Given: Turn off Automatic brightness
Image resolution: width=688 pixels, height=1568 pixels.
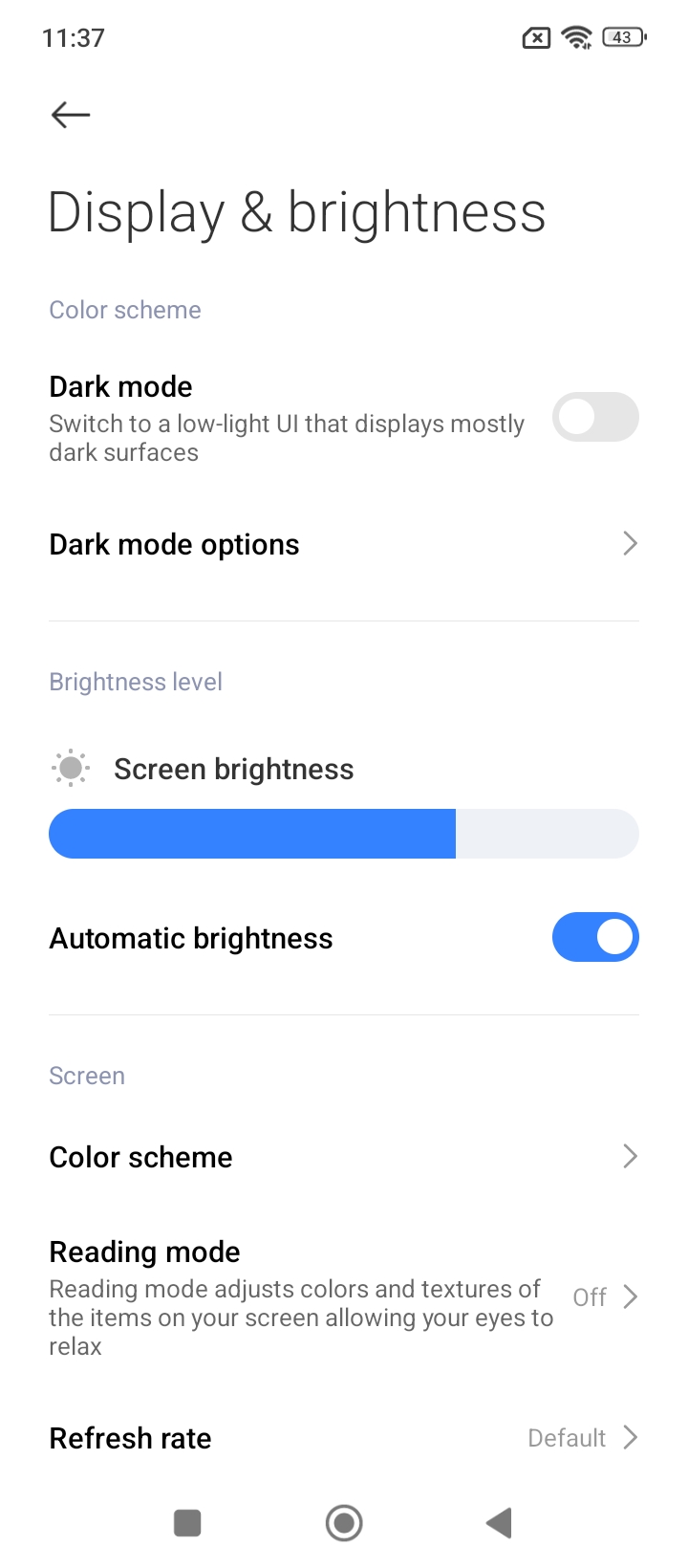Looking at the screenshot, I should coord(594,937).
